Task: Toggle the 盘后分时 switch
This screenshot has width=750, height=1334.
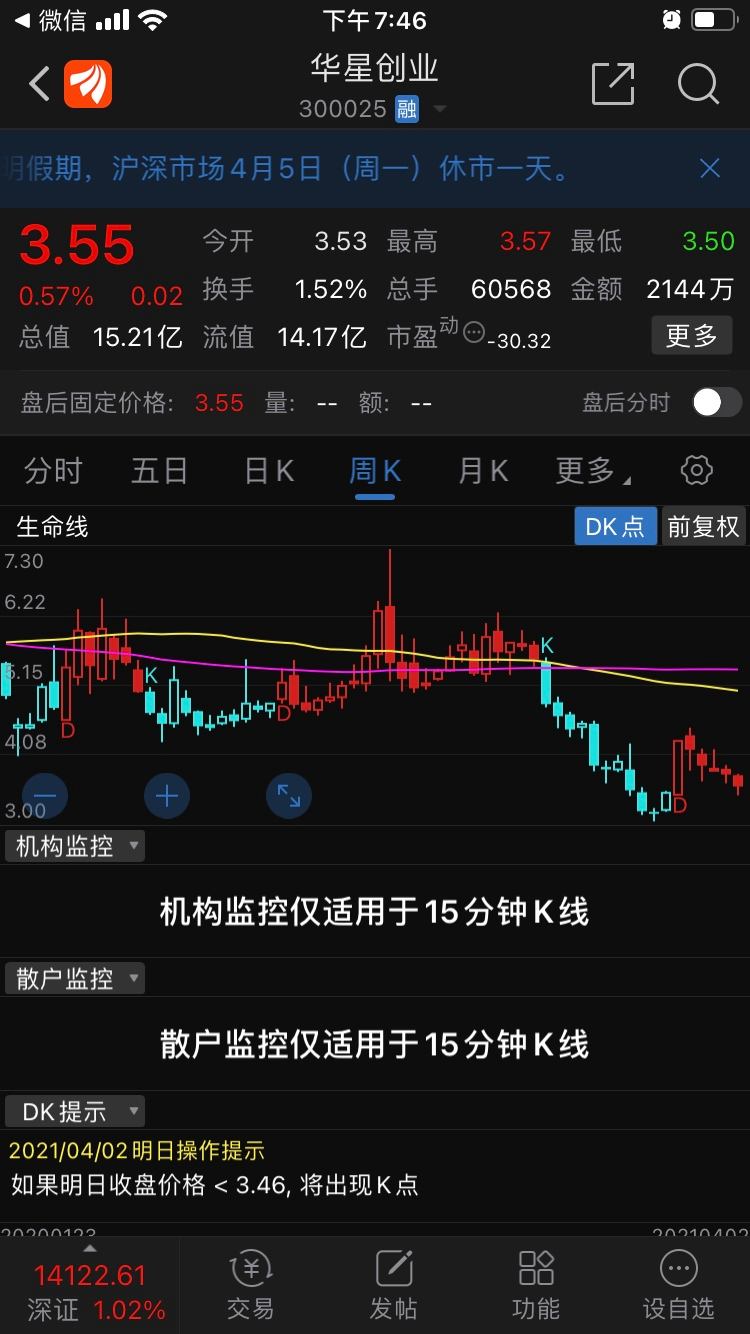Action: click(x=716, y=403)
